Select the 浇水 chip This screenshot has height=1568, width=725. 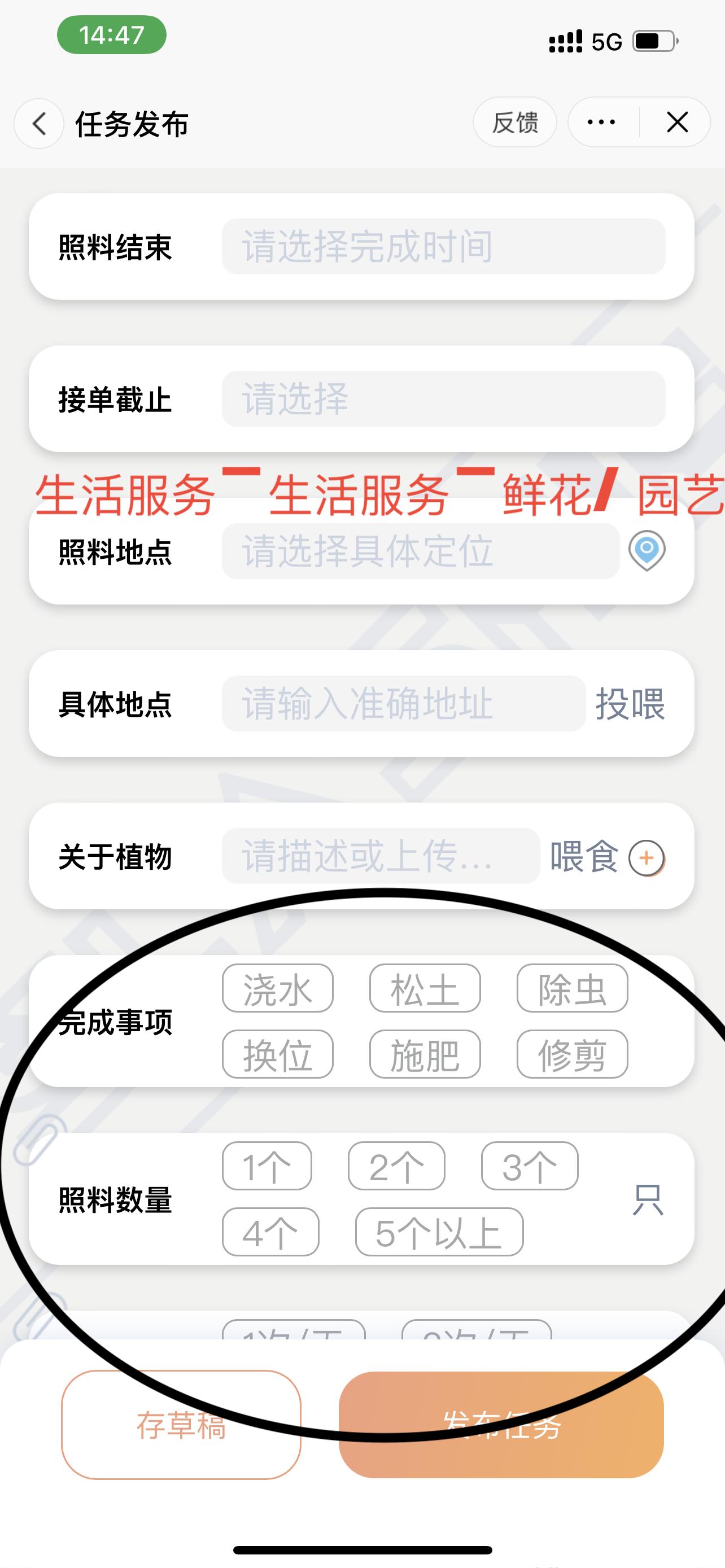pyautogui.click(x=278, y=988)
